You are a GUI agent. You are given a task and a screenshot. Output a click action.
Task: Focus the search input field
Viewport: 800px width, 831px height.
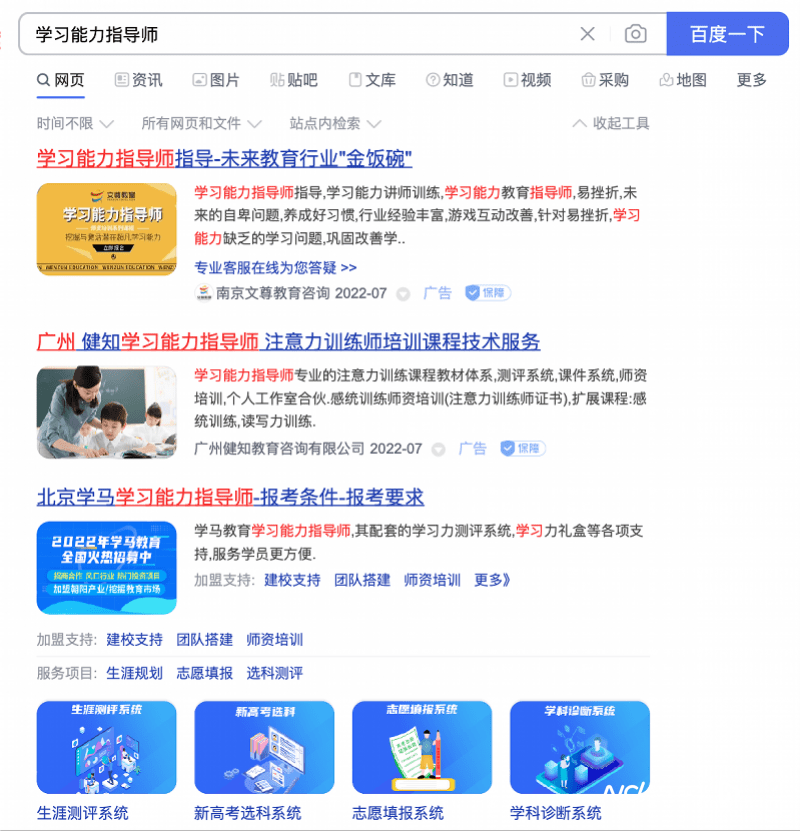(x=300, y=34)
